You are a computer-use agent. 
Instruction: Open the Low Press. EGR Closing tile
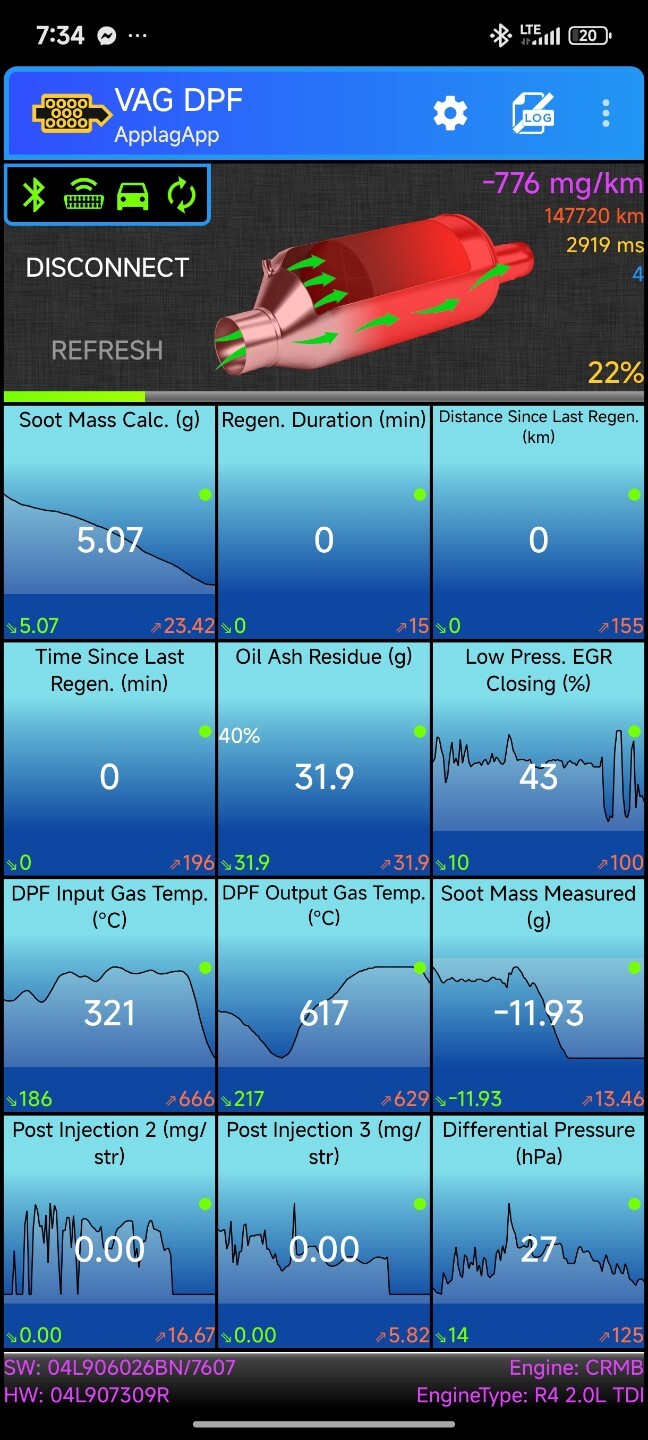tap(538, 759)
